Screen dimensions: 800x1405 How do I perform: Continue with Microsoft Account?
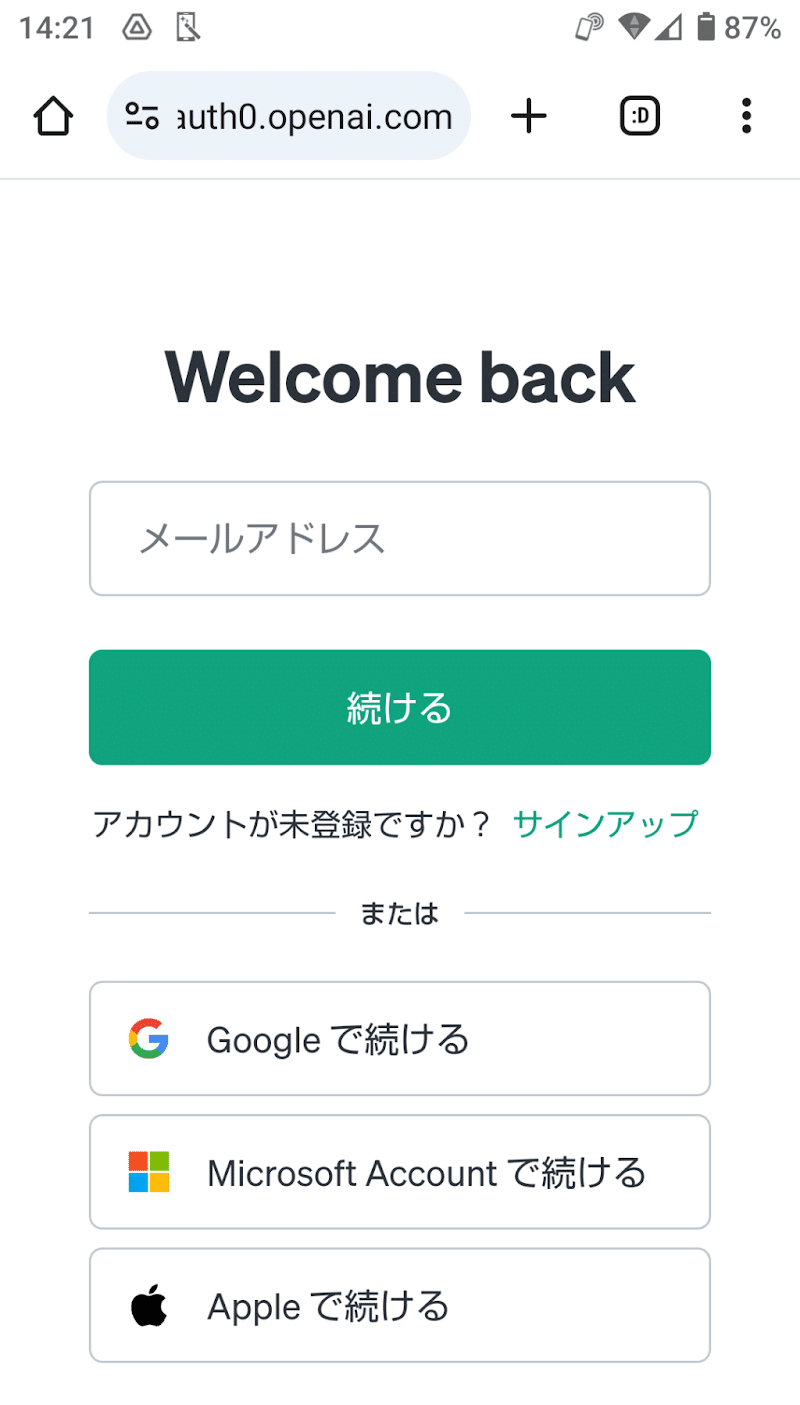pos(399,1172)
